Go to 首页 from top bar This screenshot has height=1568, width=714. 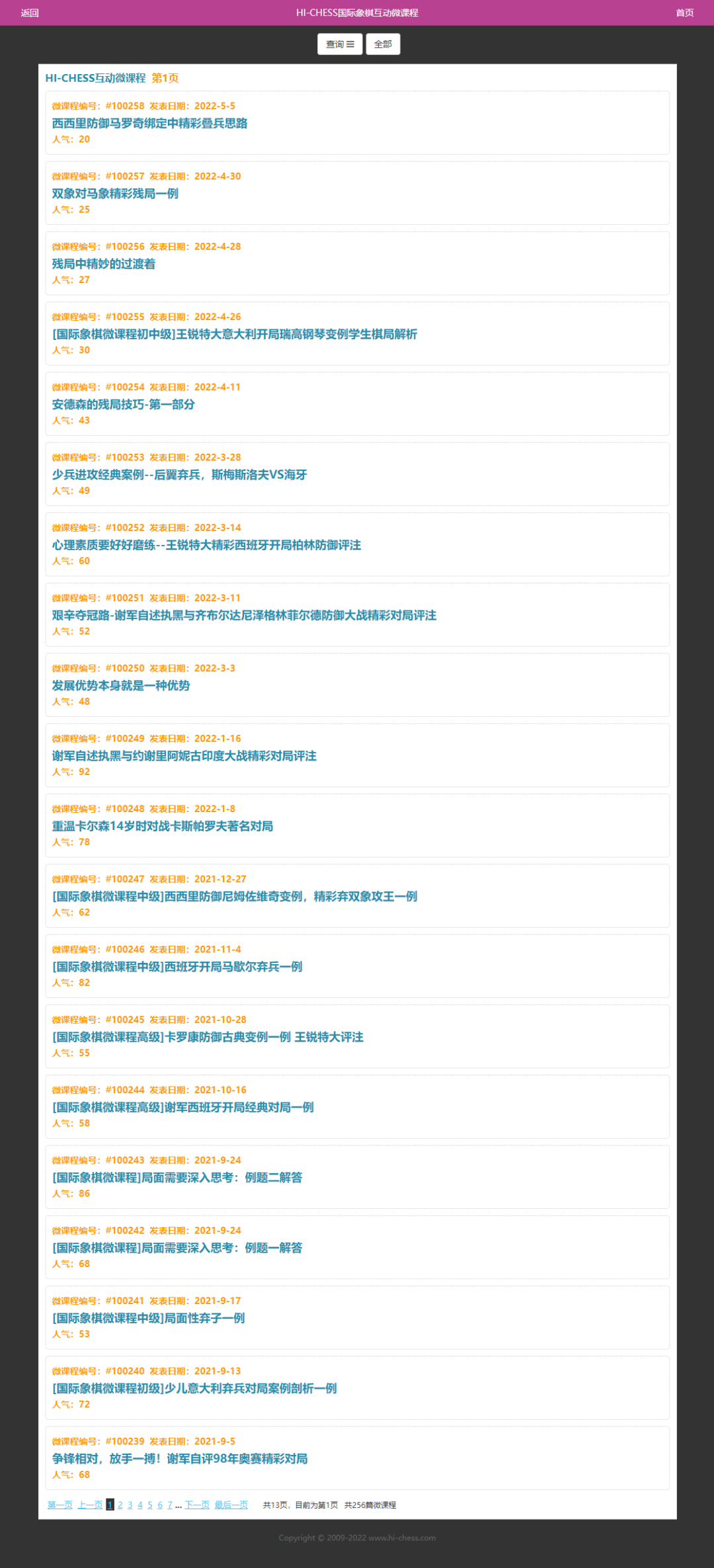684,13
